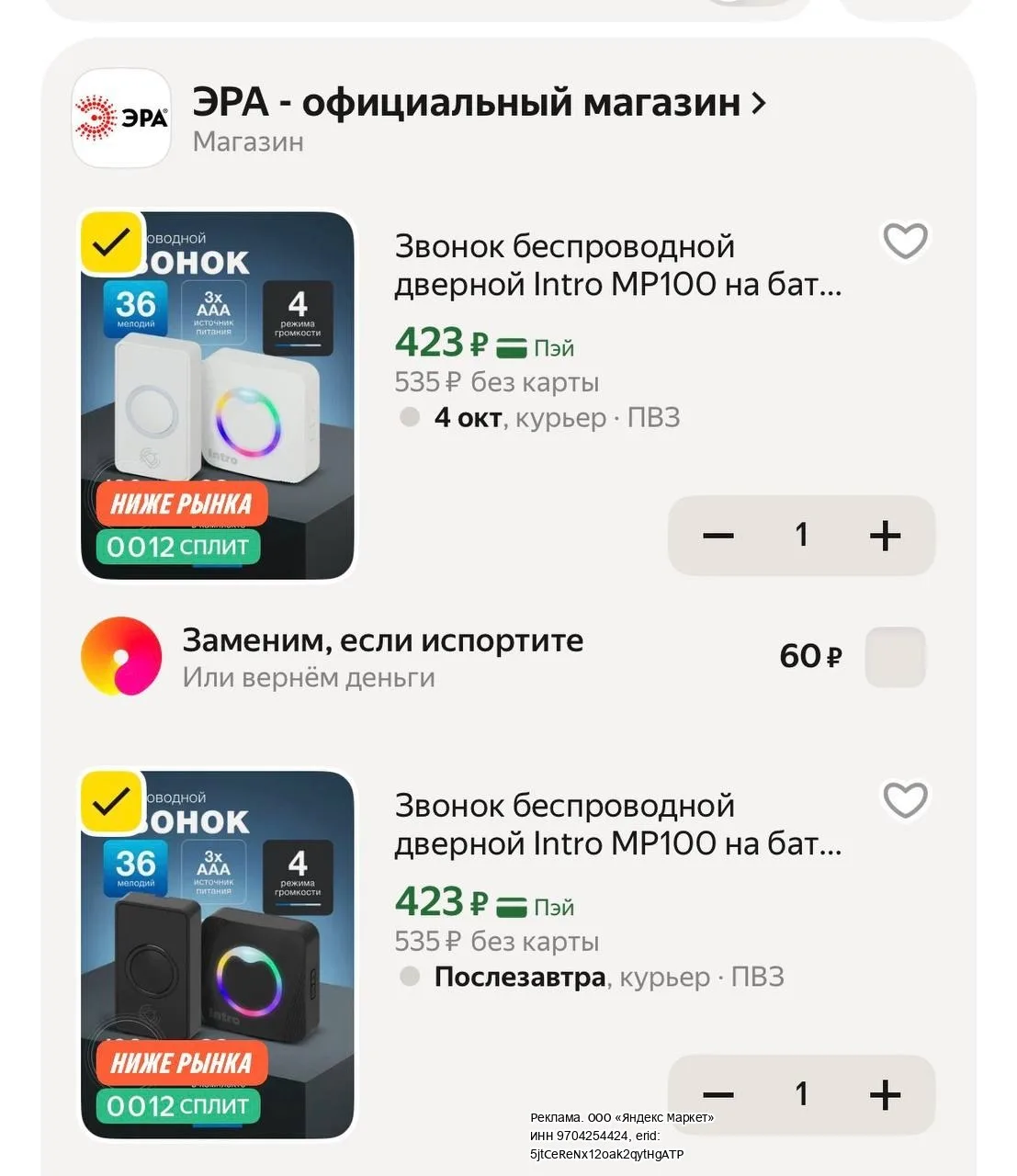
Task: Uncheck the white doorbell delivered 4 окт
Action: (x=112, y=243)
